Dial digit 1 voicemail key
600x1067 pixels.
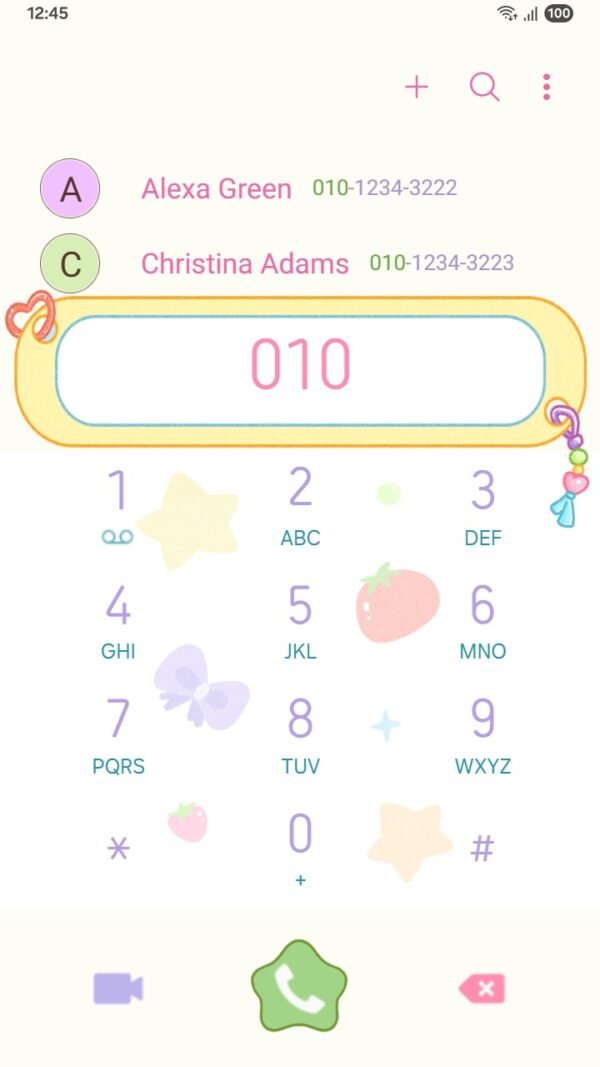(x=118, y=507)
